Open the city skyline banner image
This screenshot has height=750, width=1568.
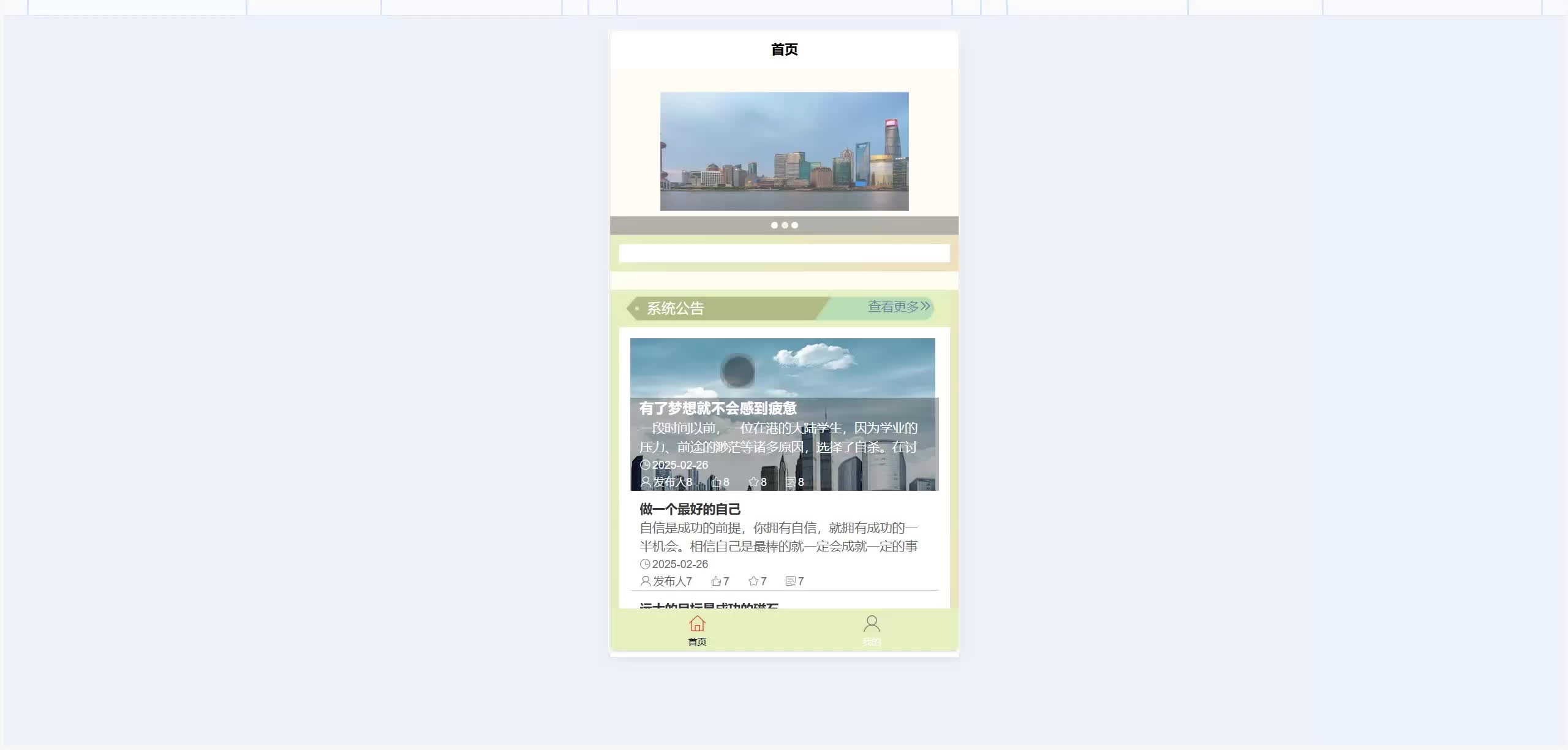tap(784, 151)
